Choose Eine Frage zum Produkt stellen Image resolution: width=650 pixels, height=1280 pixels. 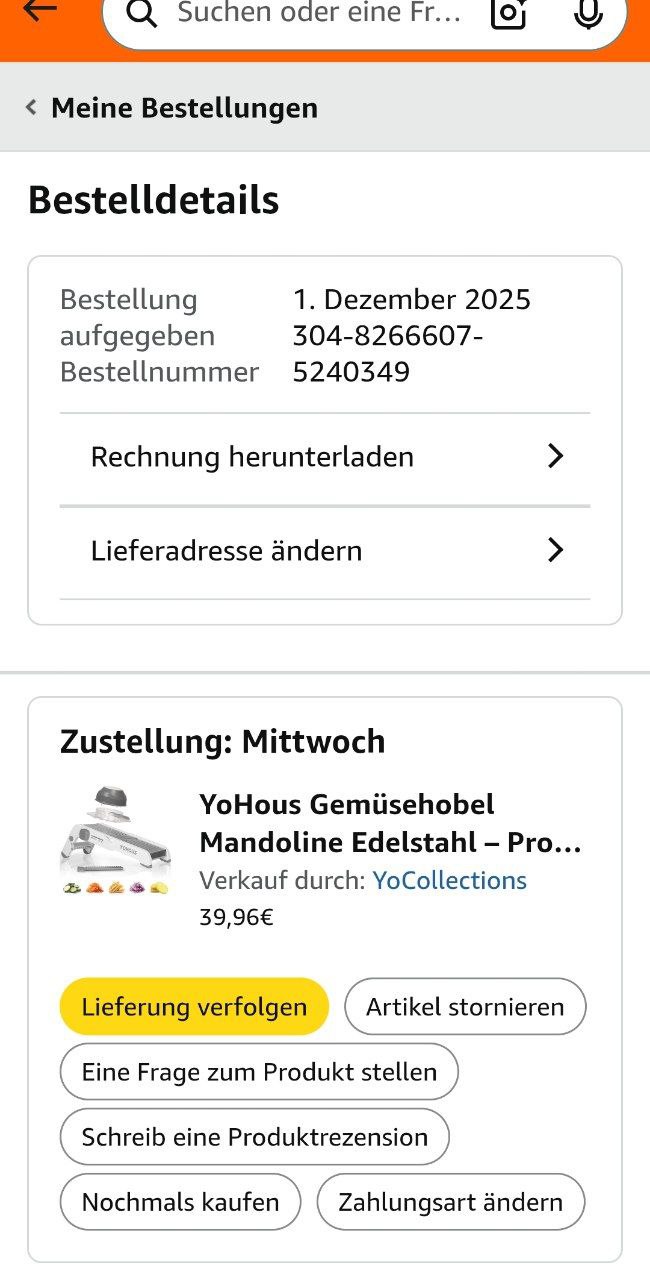click(259, 1072)
